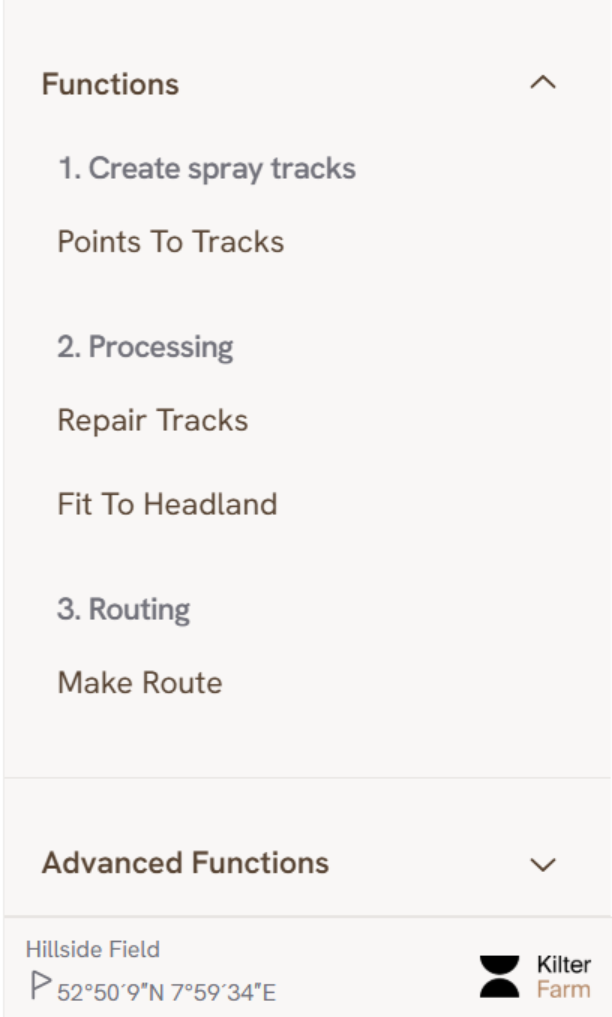Open Fit To Headland

(167, 504)
